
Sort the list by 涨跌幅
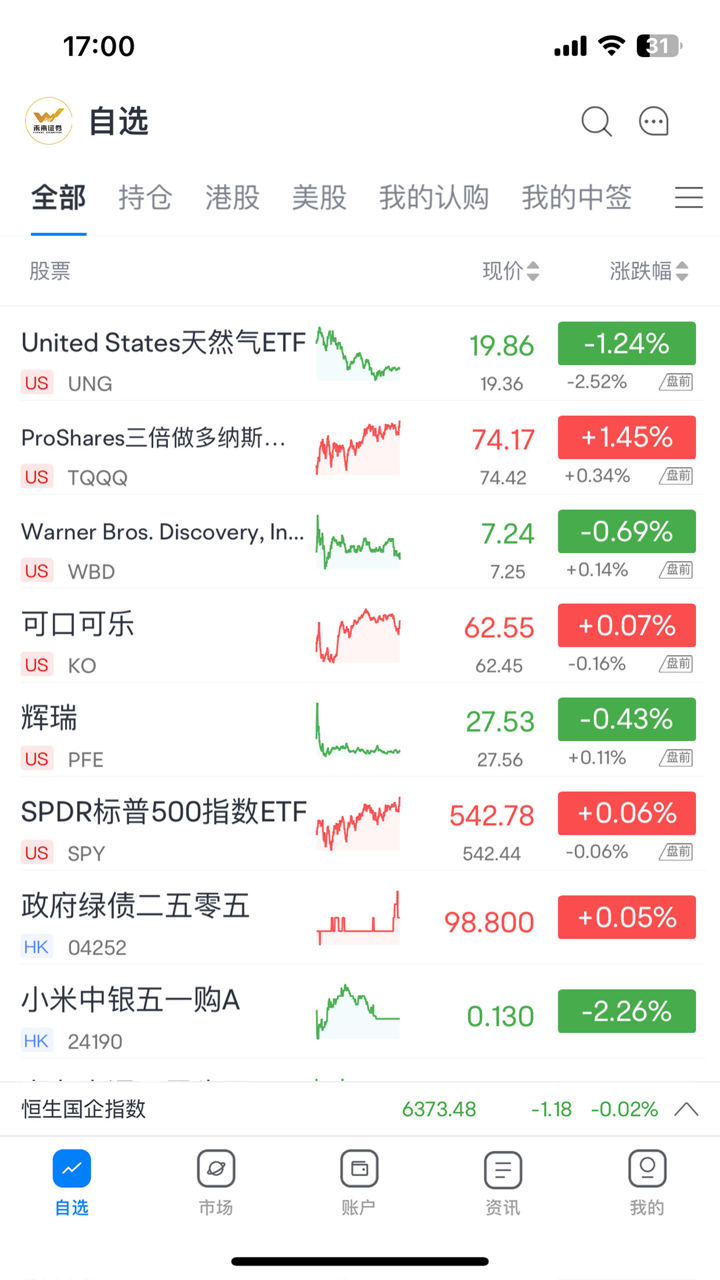coord(648,271)
